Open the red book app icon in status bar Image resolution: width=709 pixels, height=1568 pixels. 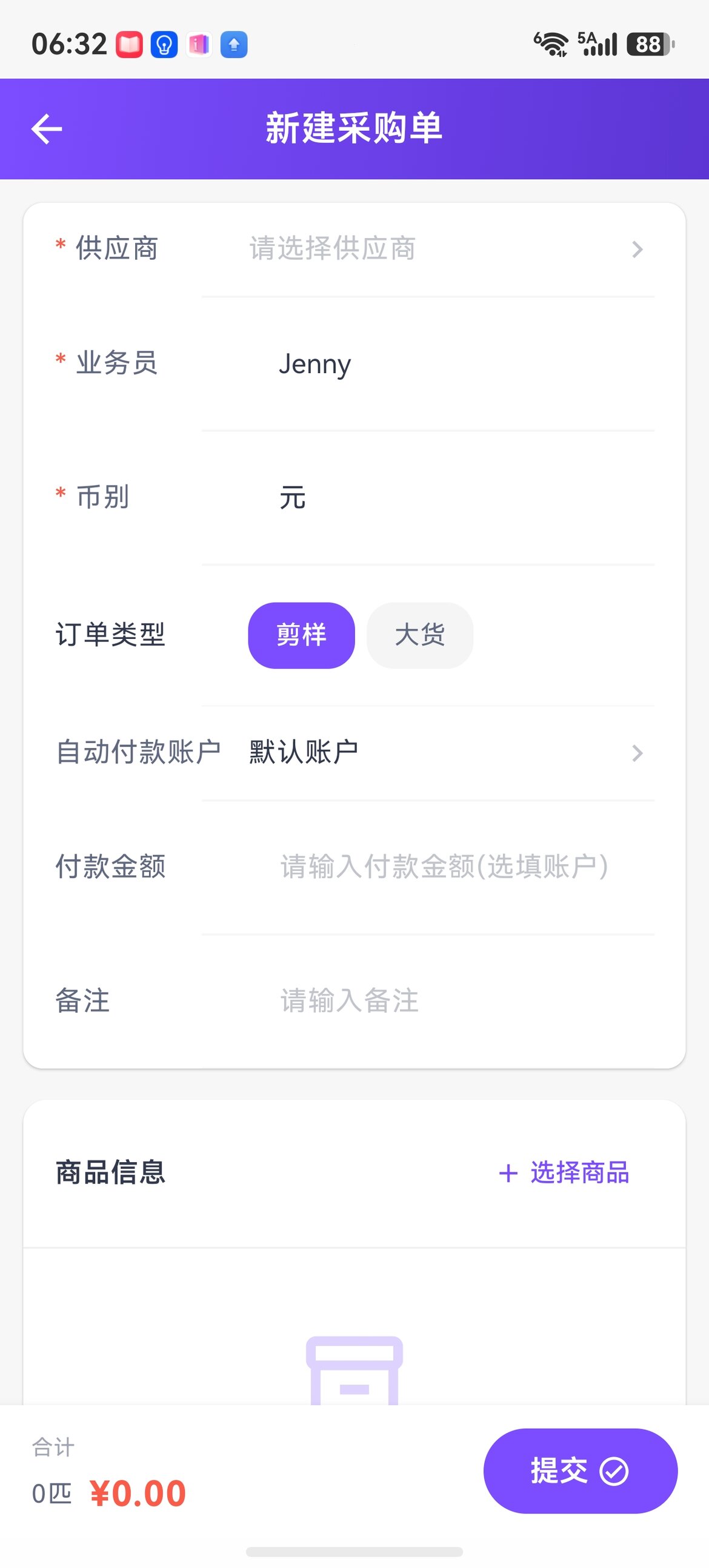(x=129, y=43)
